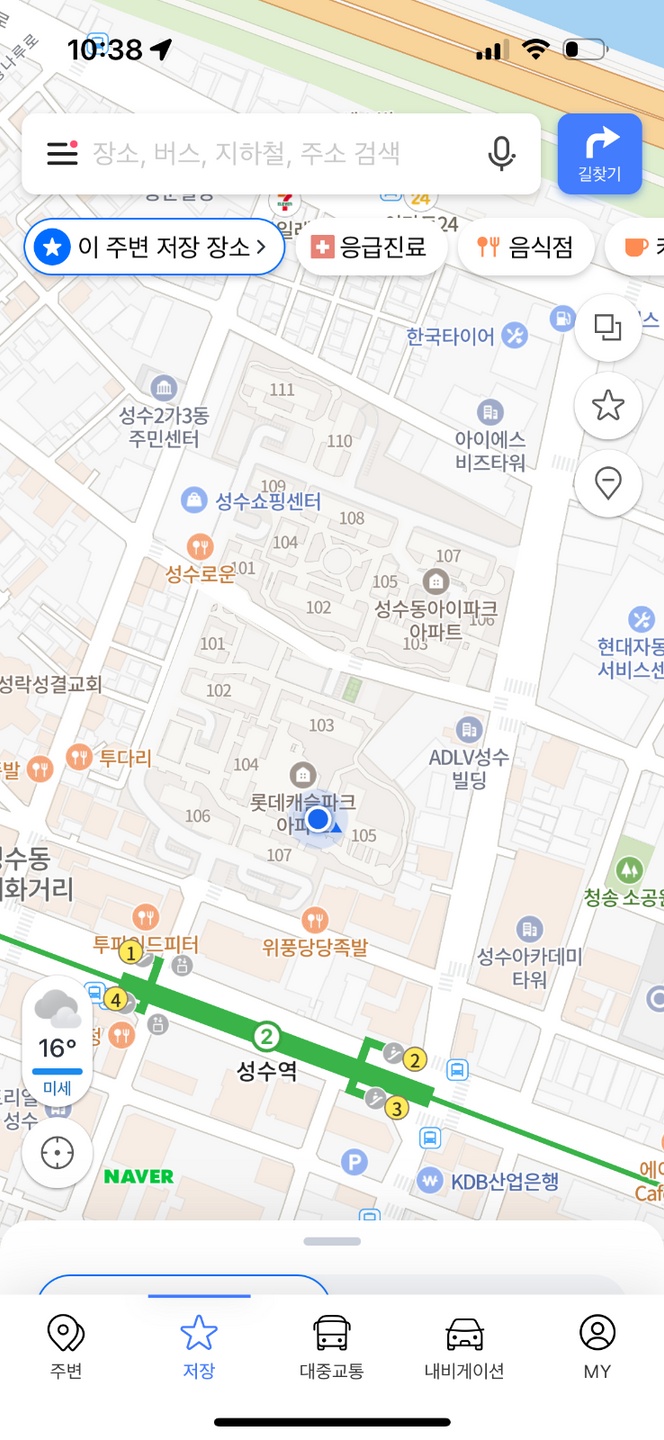Switch to the 주변 tab
Screen dimensions: 664x1440
(66, 1347)
